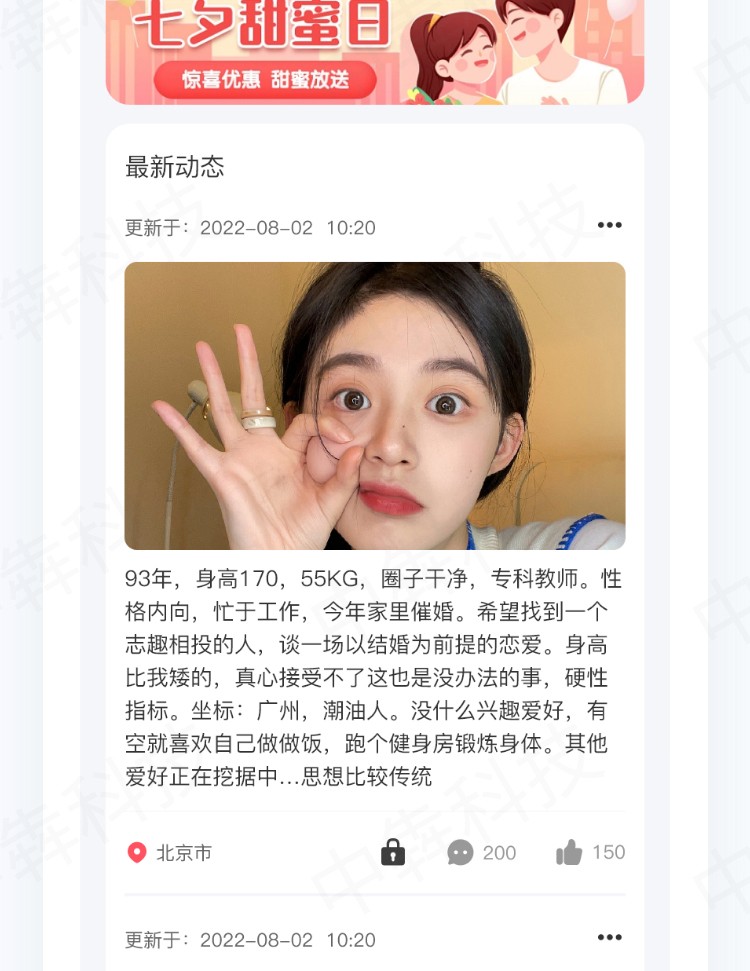750x971 pixels.
Task: Open comments showing 200 replies
Action: click(x=481, y=852)
